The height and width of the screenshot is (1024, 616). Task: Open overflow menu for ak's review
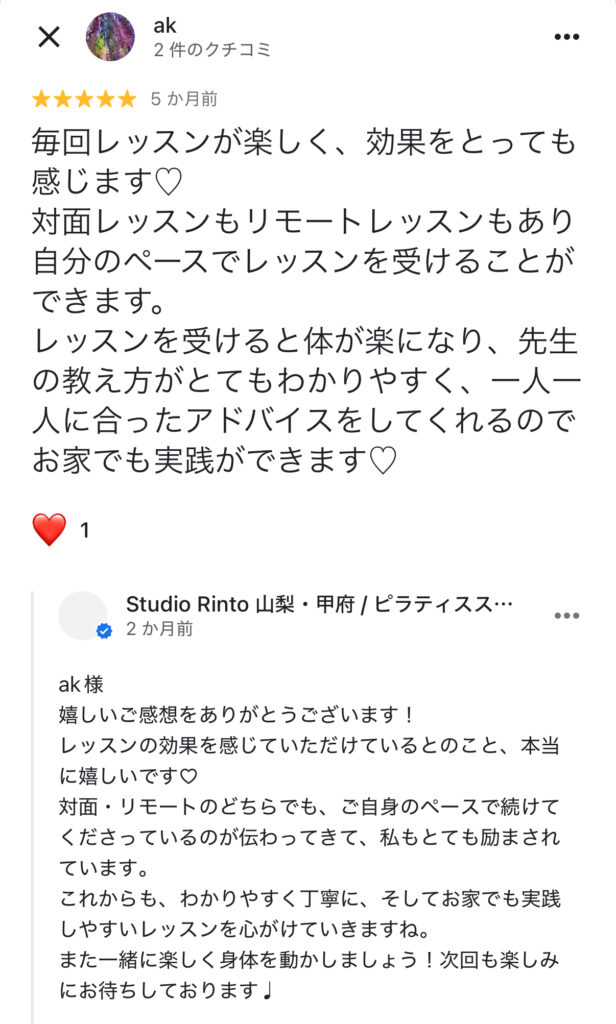tap(567, 38)
